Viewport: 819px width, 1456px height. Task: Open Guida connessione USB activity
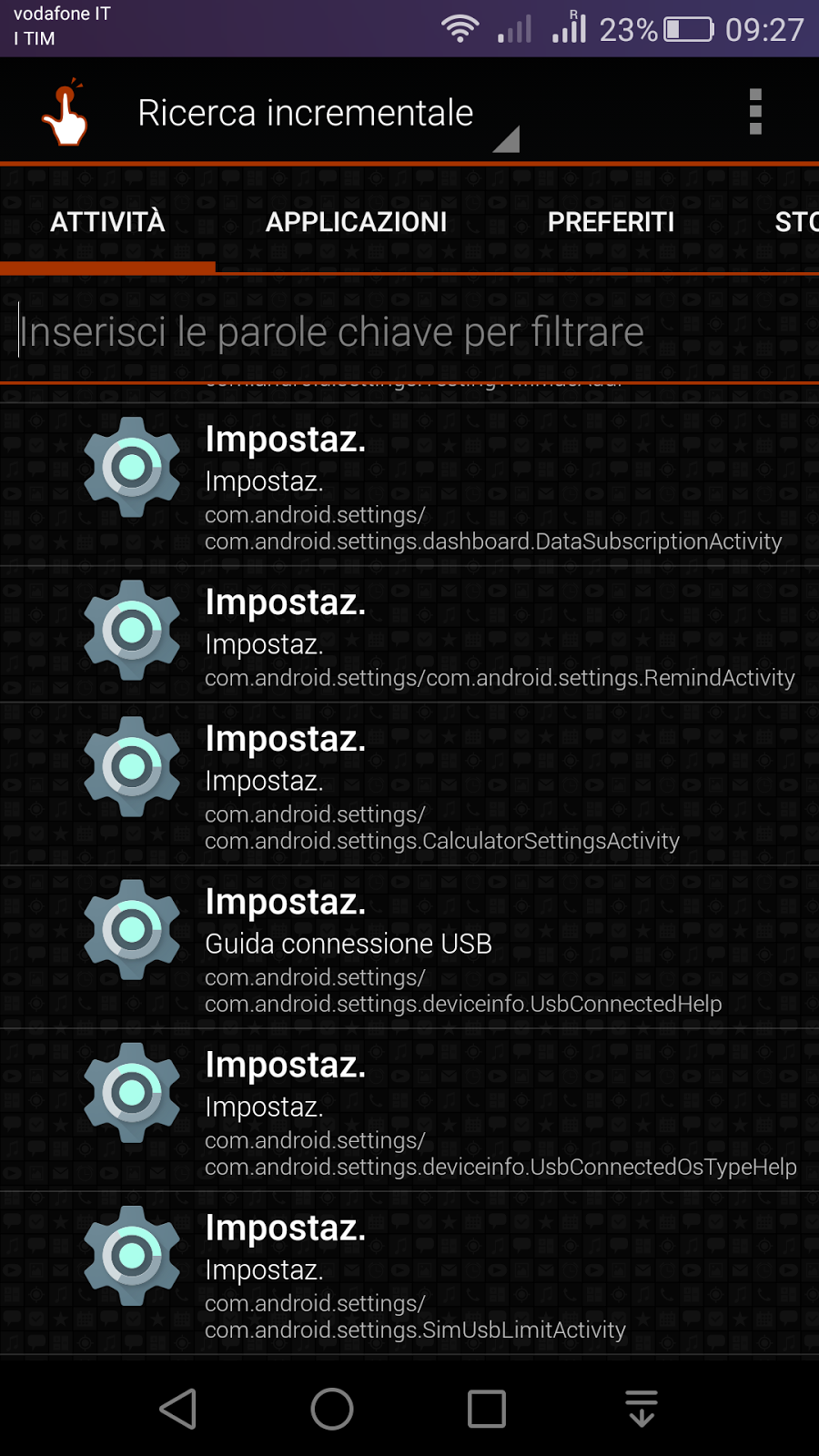409,946
